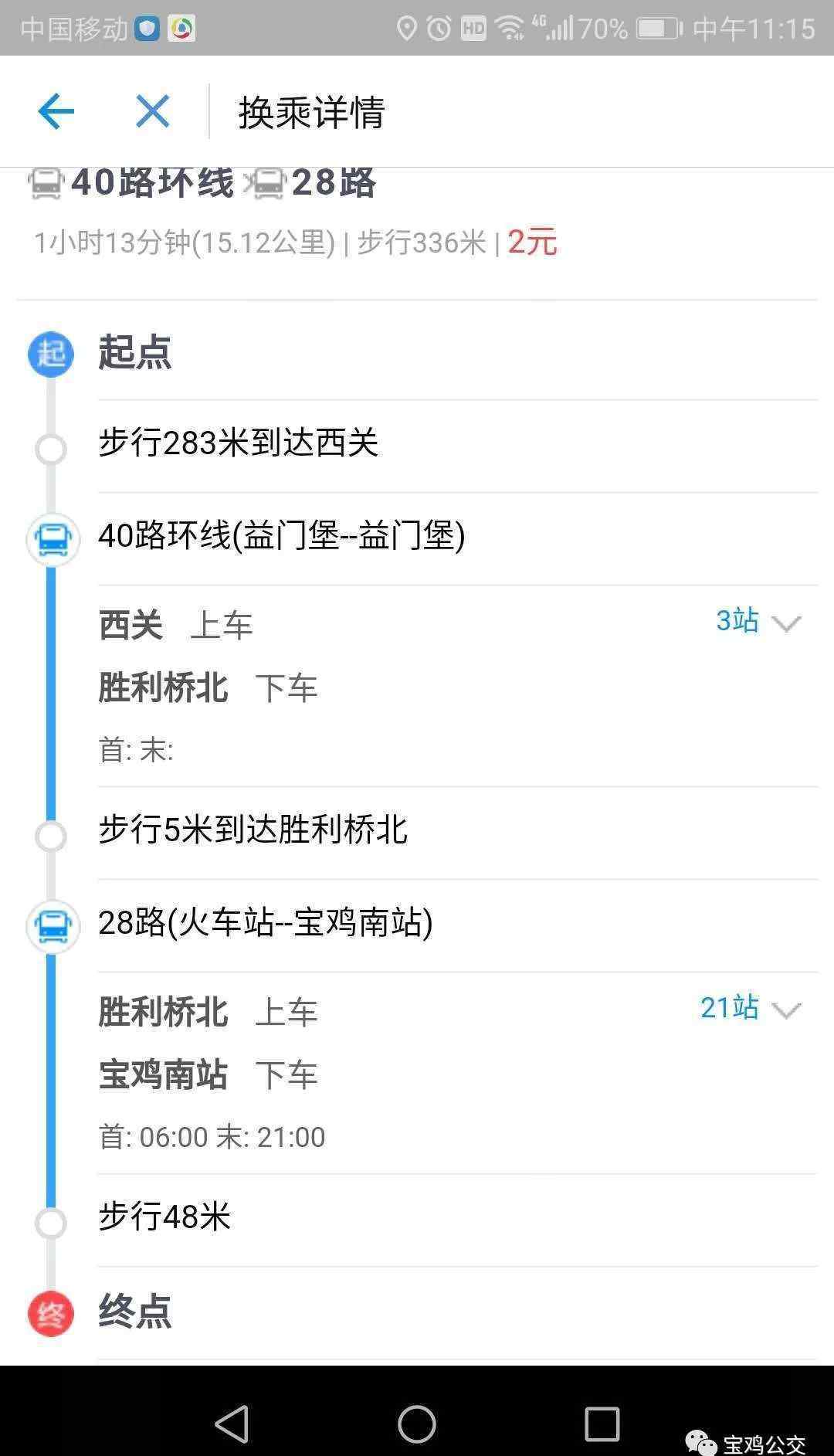
Task: Go back using the blue arrow
Action: click(56, 111)
